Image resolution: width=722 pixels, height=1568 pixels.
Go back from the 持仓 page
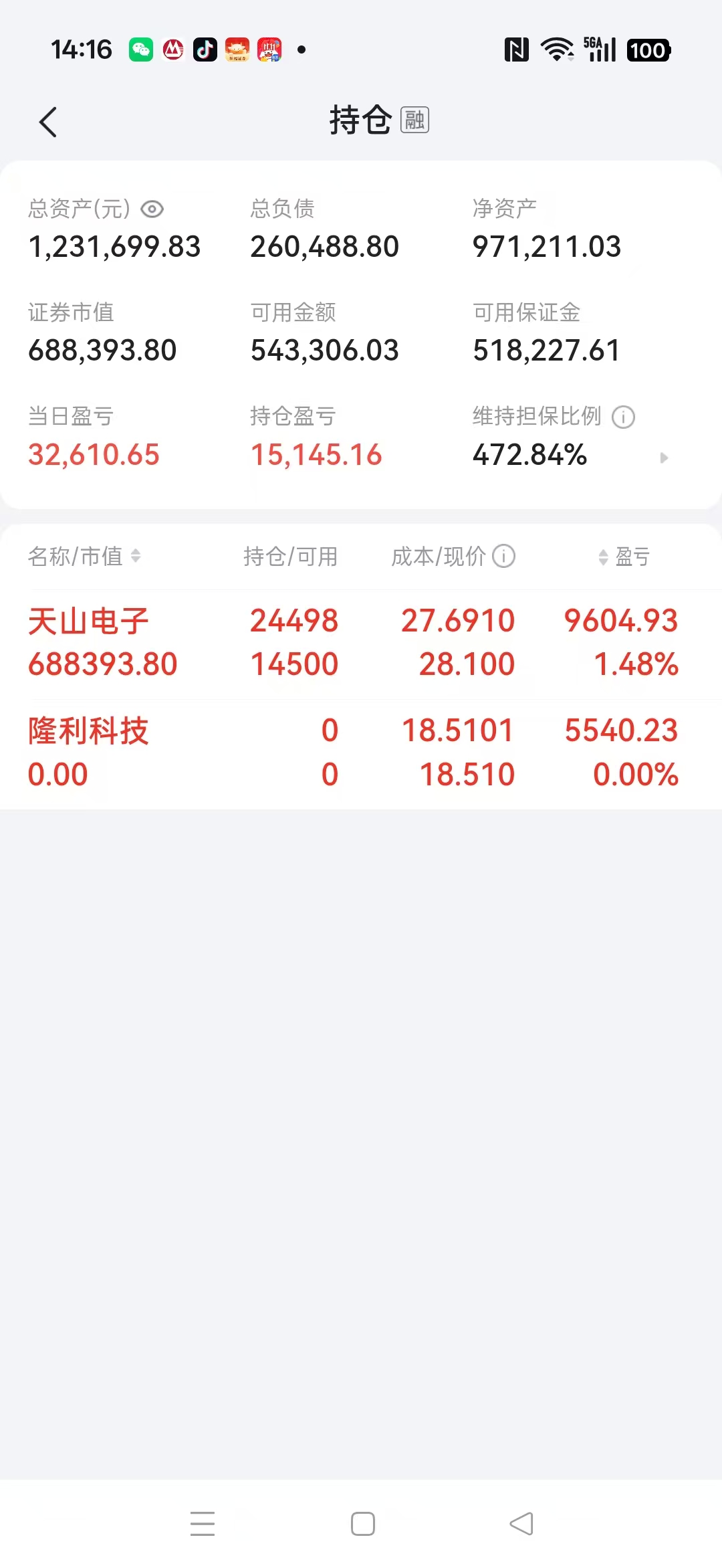pyautogui.click(x=48, y=122)
